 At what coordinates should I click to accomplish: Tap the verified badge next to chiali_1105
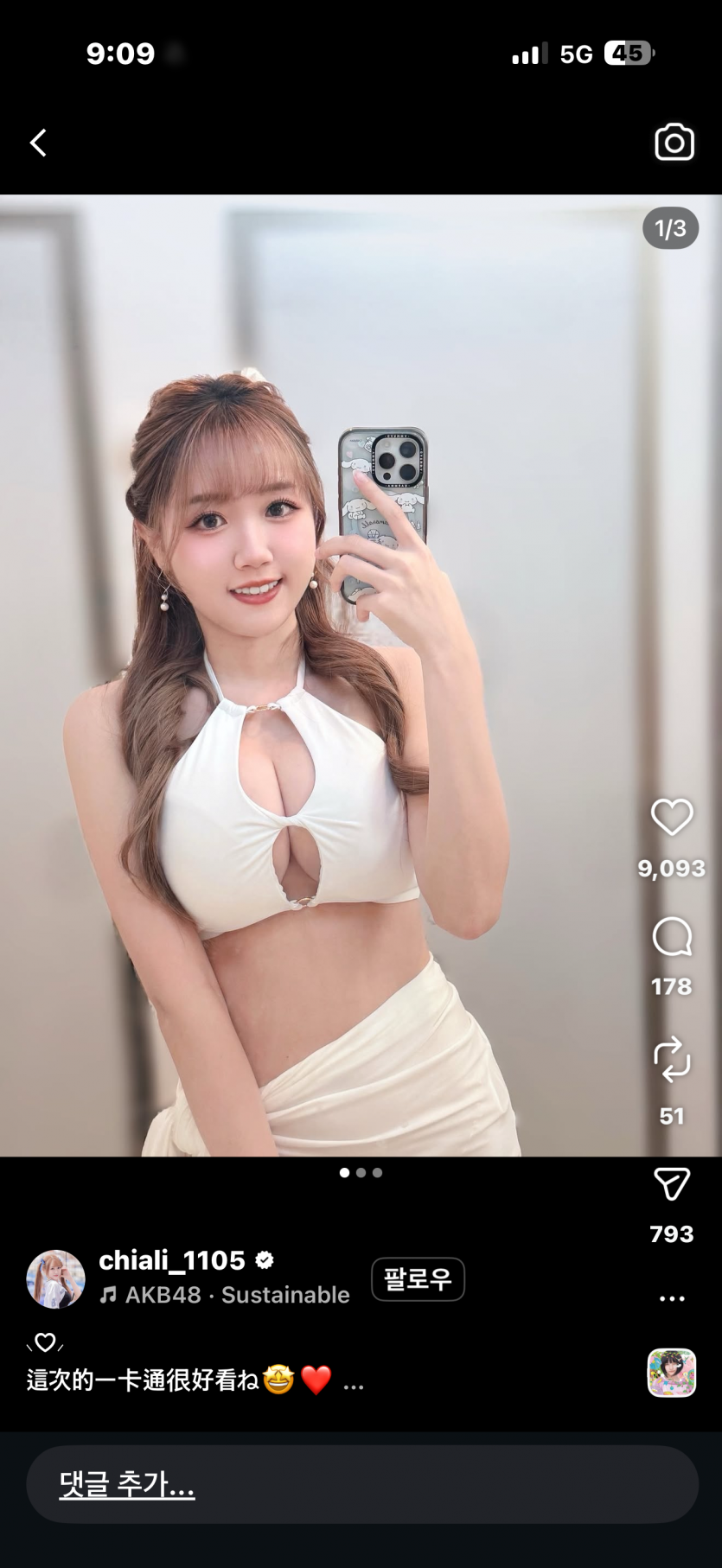point(265,1261)
